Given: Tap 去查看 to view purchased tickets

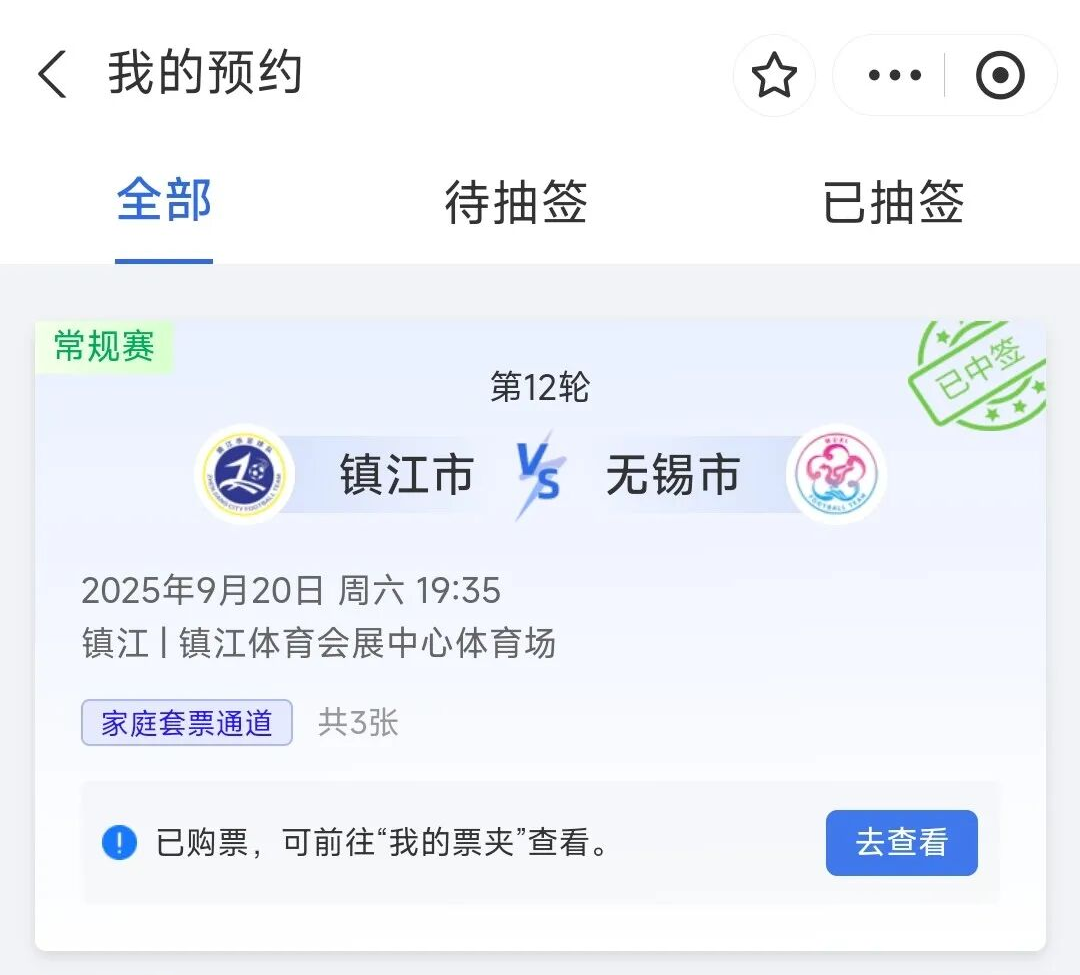Looking at the screenshot, I should [901, 843].
